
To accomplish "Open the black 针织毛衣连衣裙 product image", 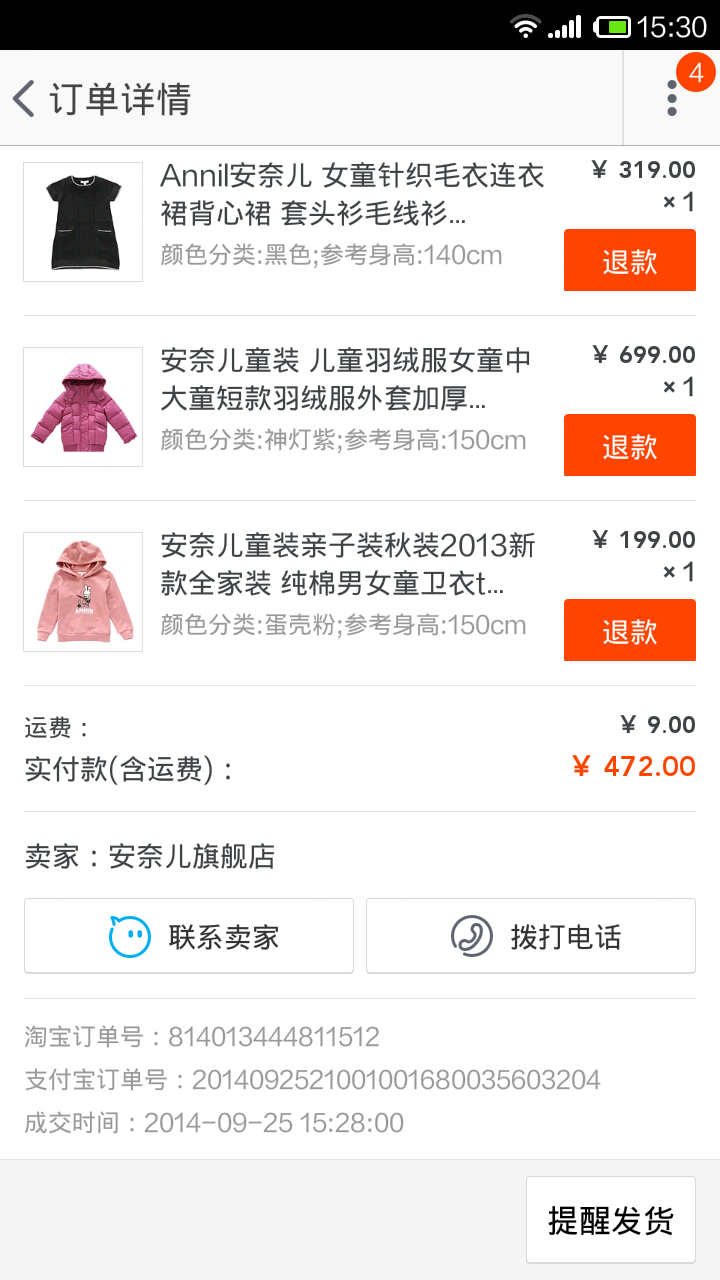I will pos(83,222).
